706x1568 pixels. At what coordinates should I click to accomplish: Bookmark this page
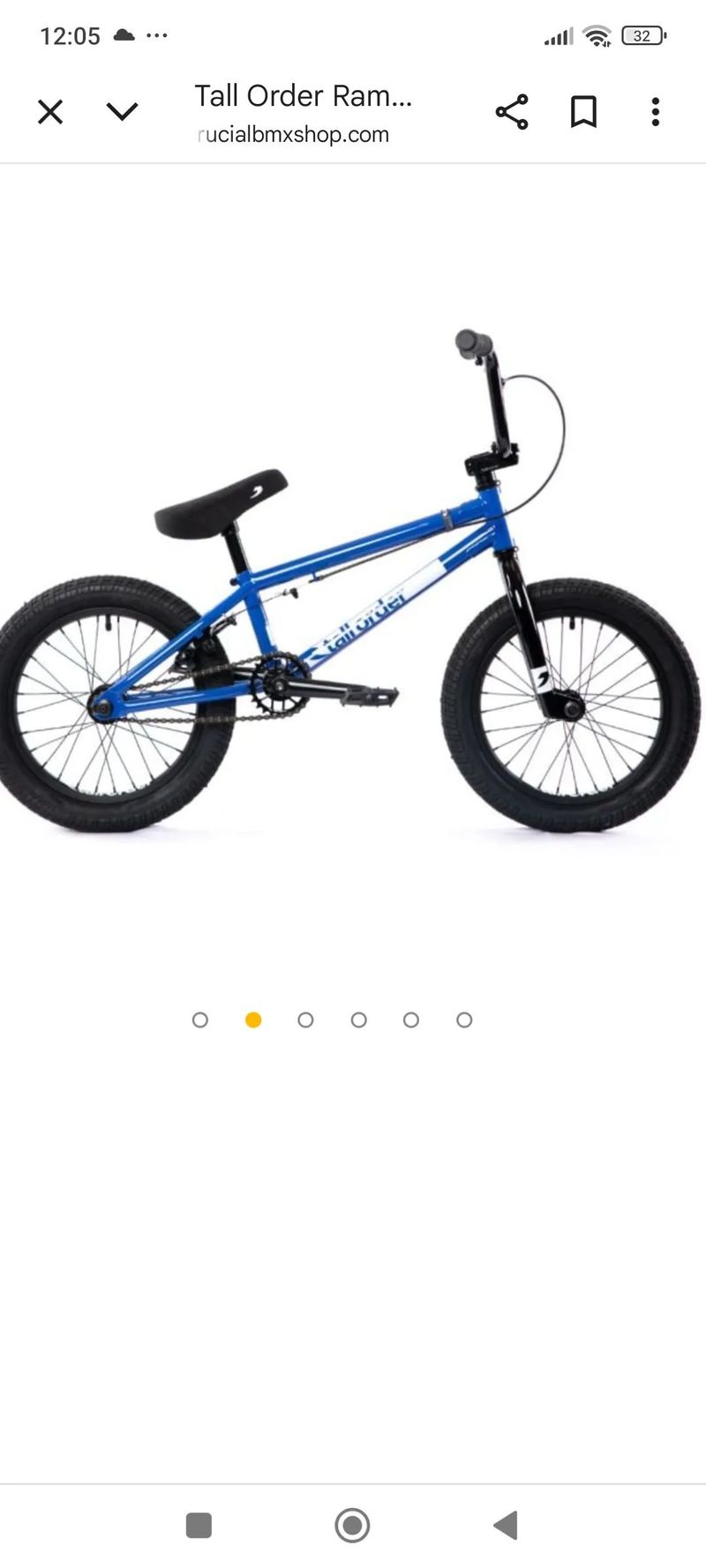click(x=583, y=112)
